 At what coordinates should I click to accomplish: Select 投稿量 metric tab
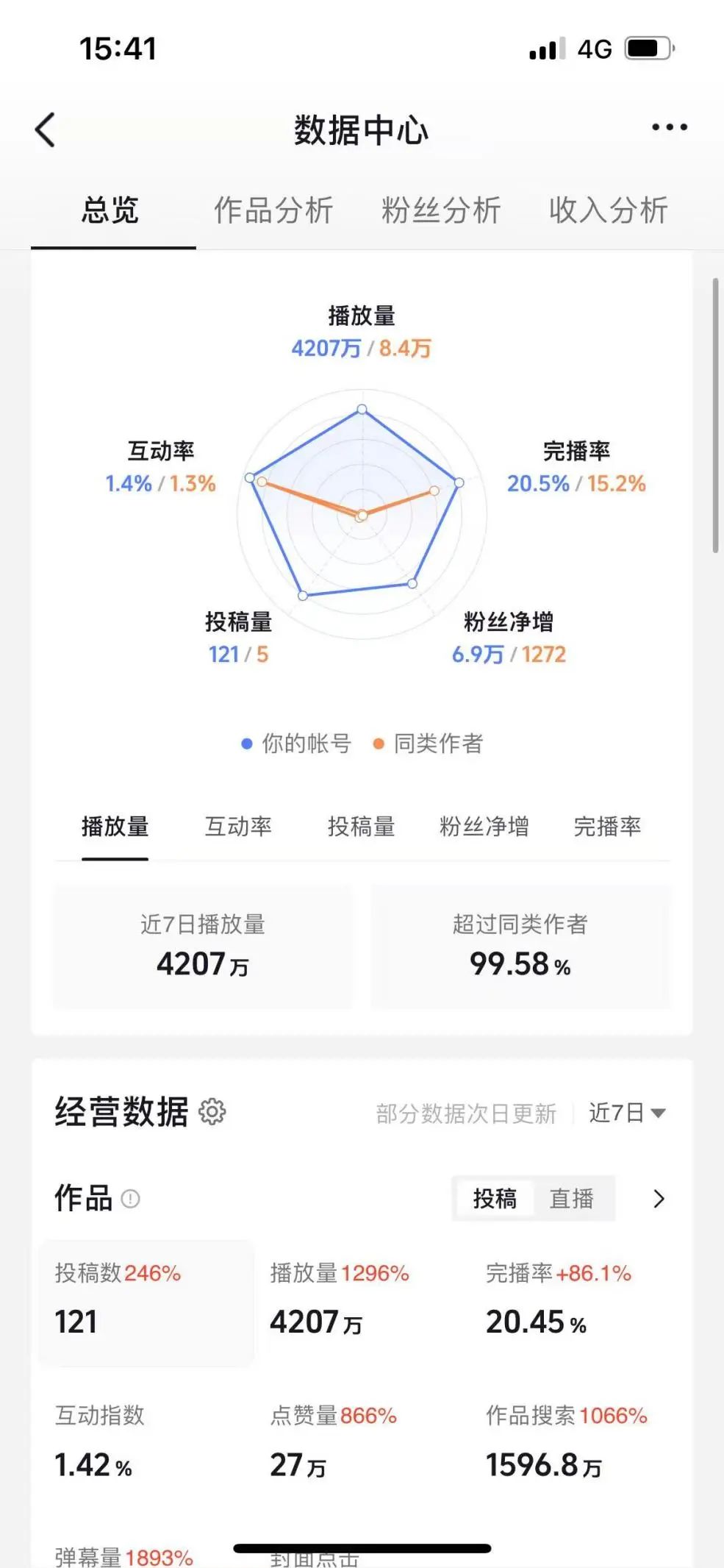point(361,827)
